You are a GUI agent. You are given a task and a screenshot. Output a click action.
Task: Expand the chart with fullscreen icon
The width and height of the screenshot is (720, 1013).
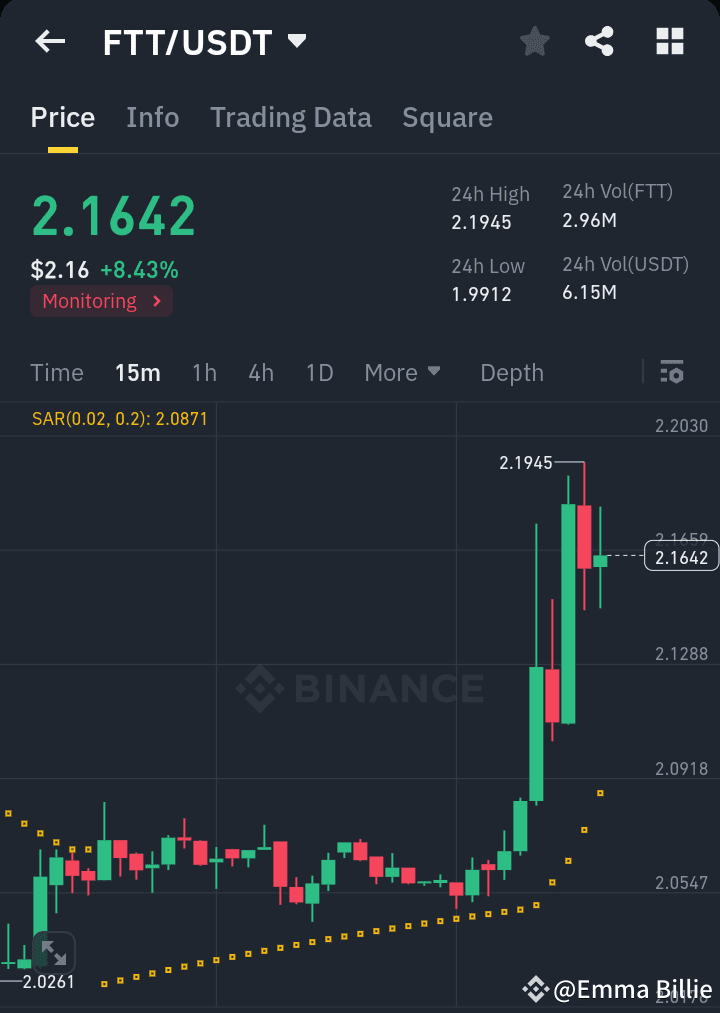point(53,954)
